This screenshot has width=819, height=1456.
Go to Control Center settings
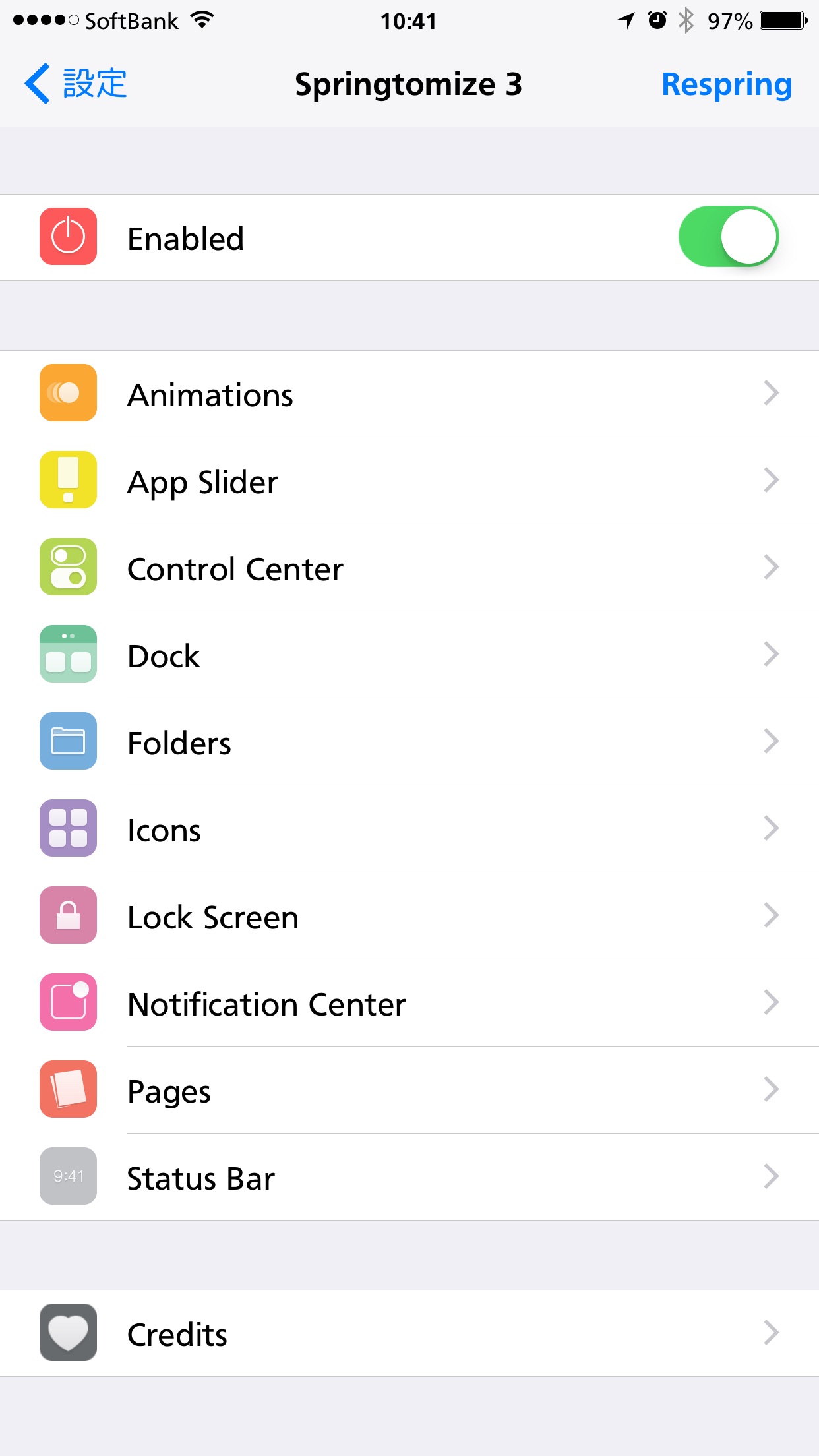click(409, 568)
